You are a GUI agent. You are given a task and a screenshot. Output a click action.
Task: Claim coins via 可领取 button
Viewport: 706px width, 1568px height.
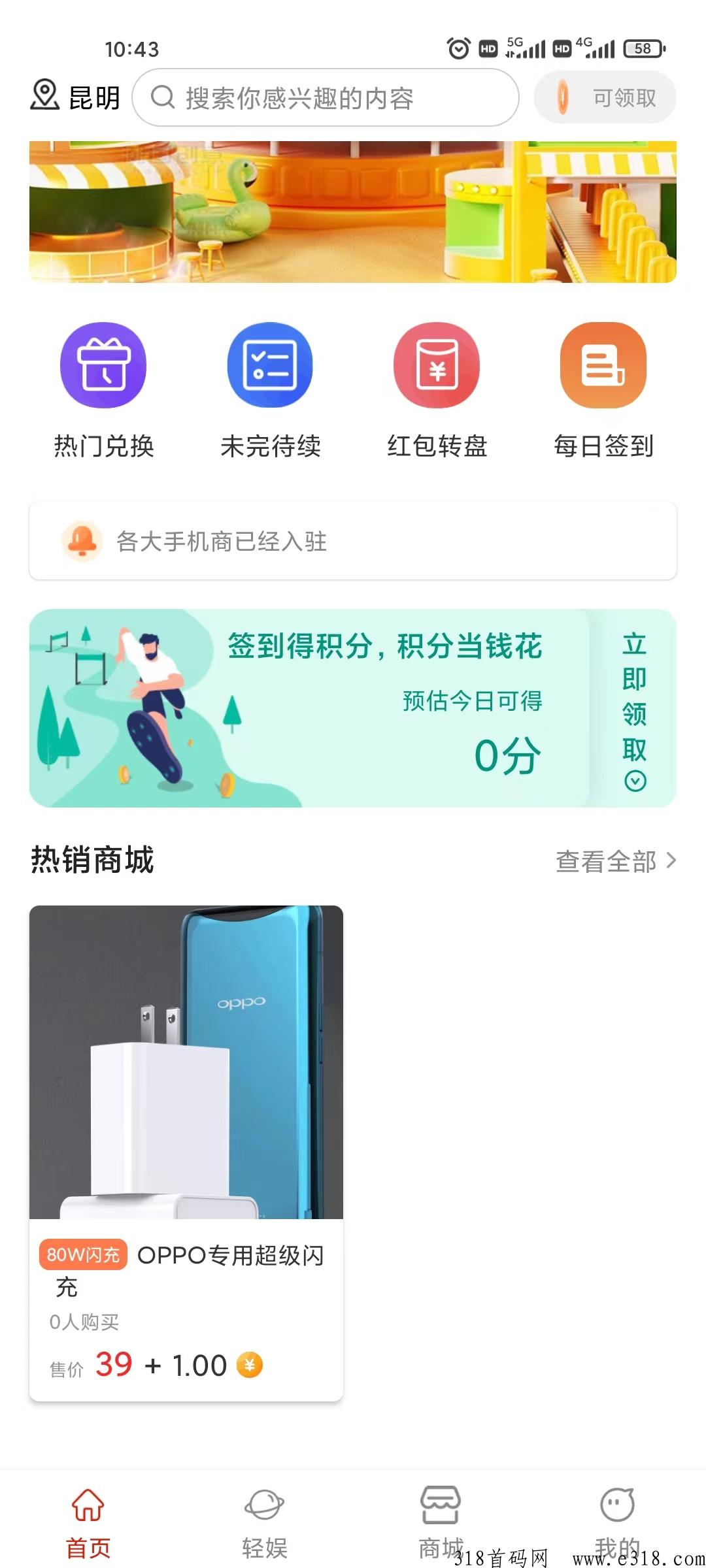coord(605,98)
